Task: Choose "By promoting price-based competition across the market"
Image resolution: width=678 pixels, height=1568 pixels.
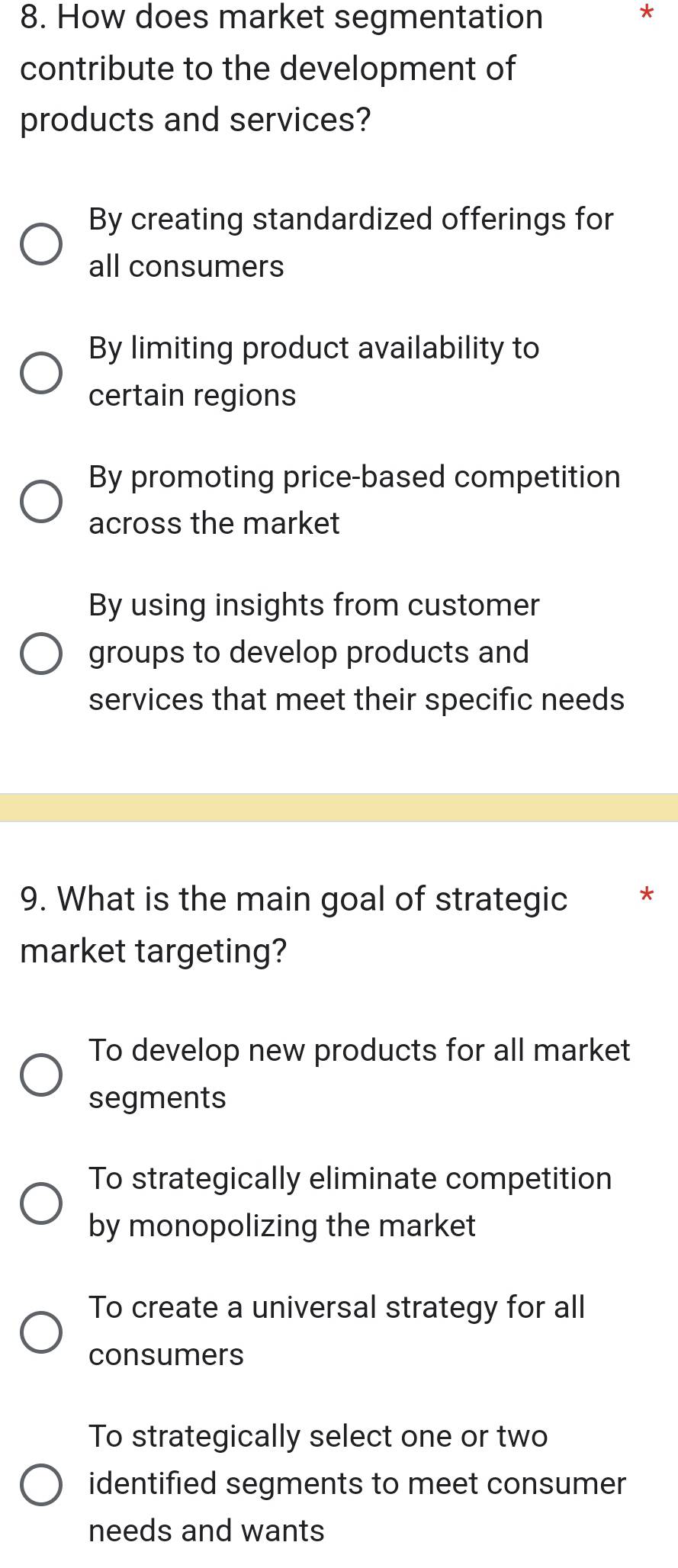Action: point(42,501)
